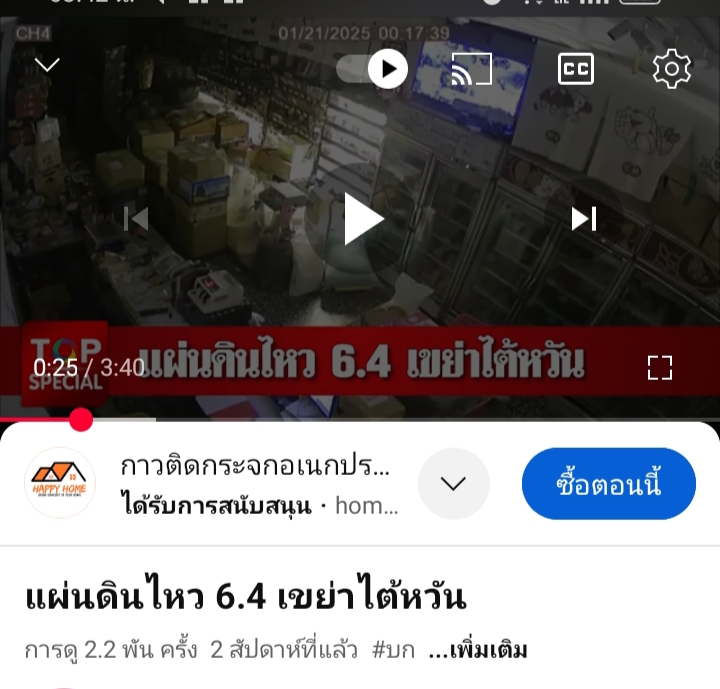Tap the red progress bar scrubber
Screen dimensions: 720x689
click(81, 419)
